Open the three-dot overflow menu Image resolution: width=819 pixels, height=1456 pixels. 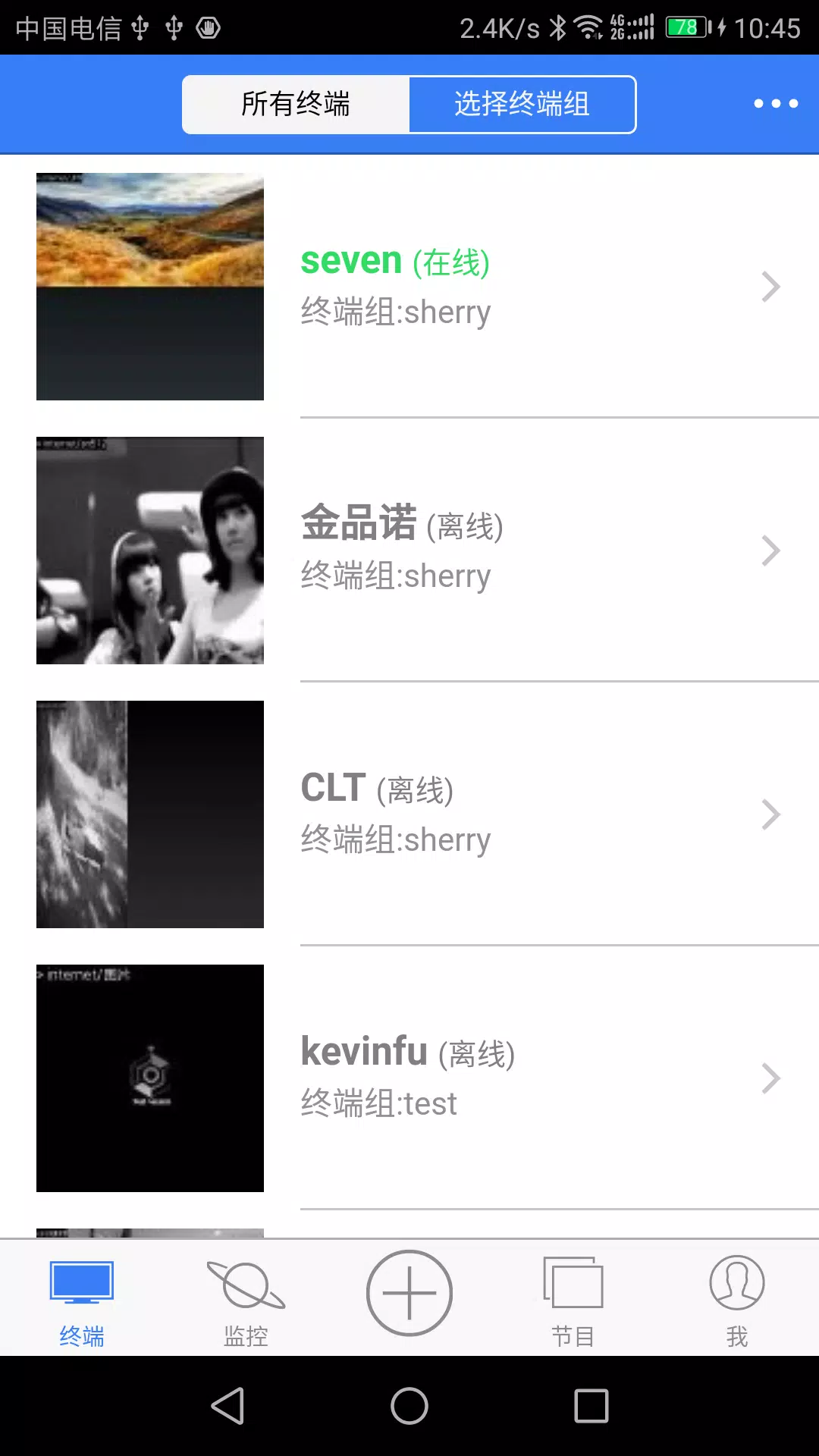click(x=776, y=103)
